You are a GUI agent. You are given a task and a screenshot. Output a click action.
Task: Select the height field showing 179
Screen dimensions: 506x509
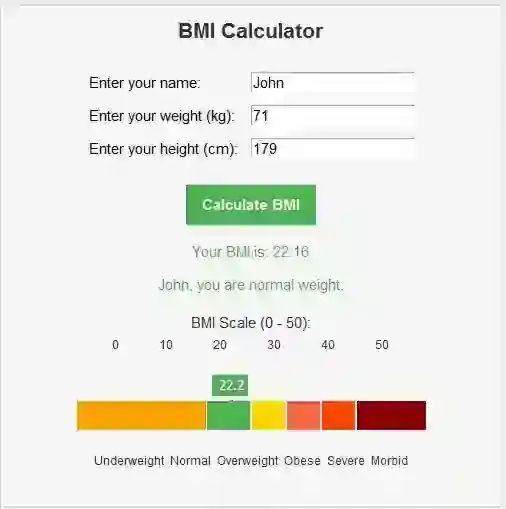tap(333, 148)
